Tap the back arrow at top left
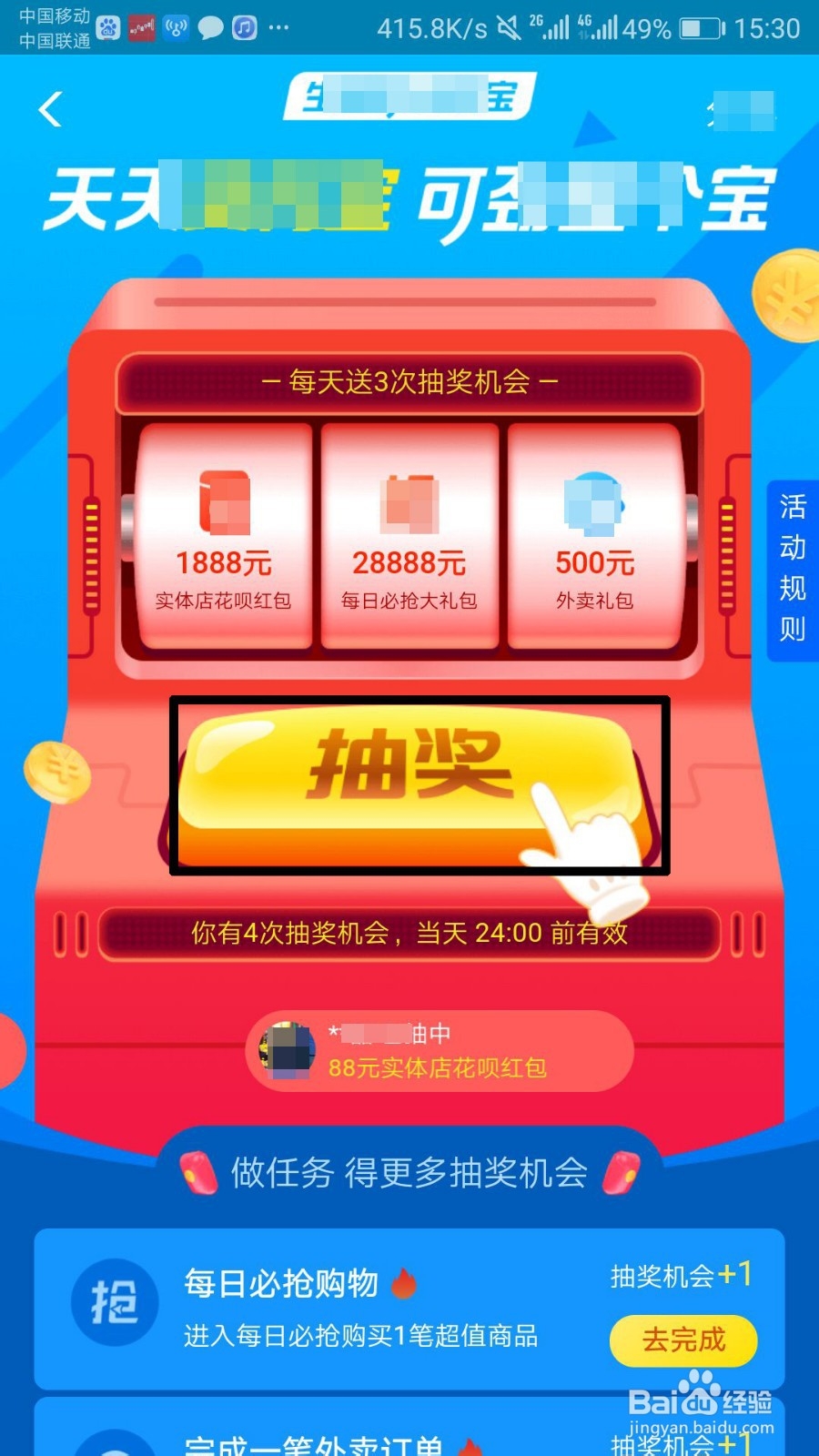This screenshot has width=819, height=1456. tap(50, 109)
